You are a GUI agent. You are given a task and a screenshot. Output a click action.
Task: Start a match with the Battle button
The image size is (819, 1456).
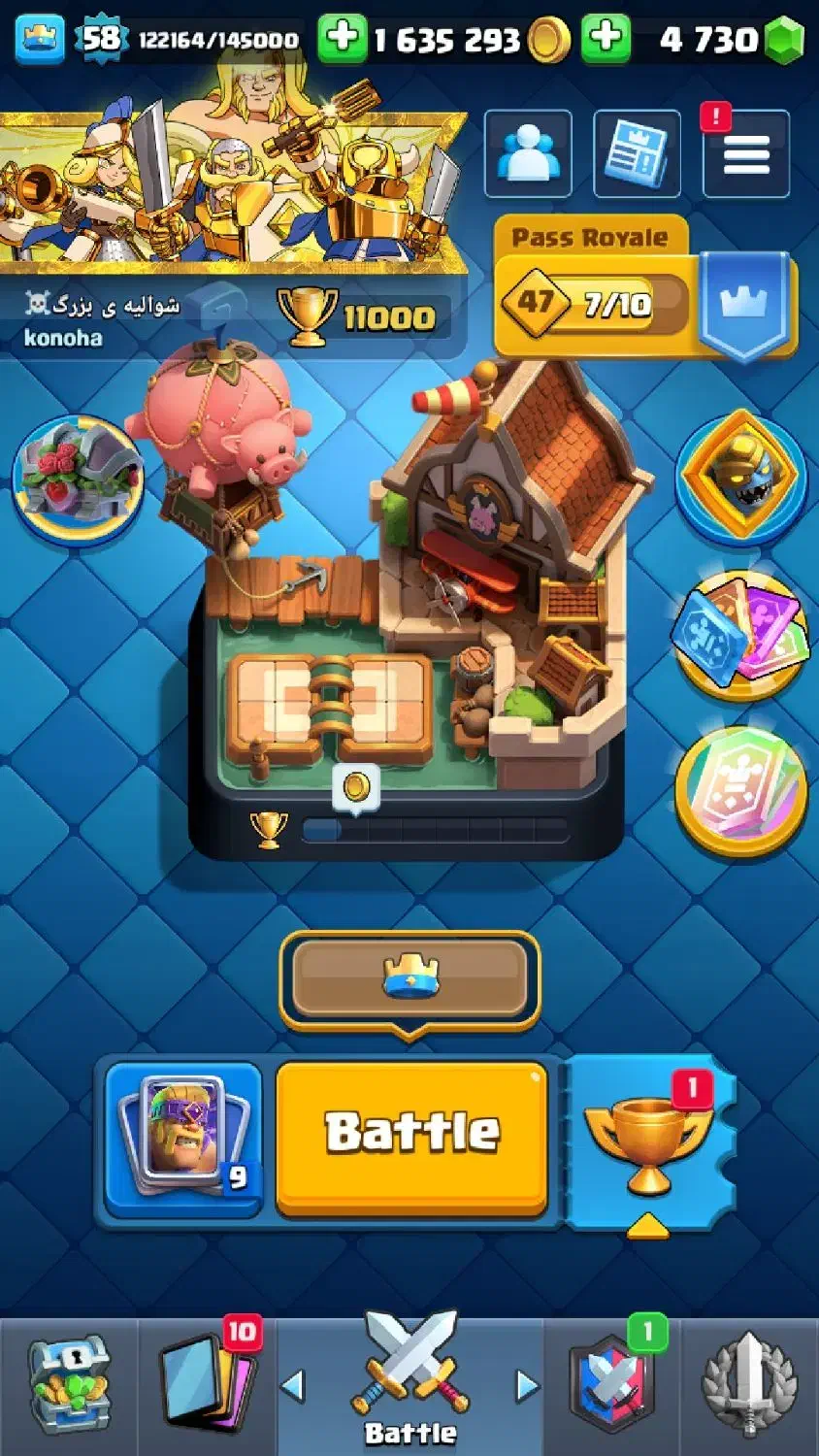(412, 1138)
